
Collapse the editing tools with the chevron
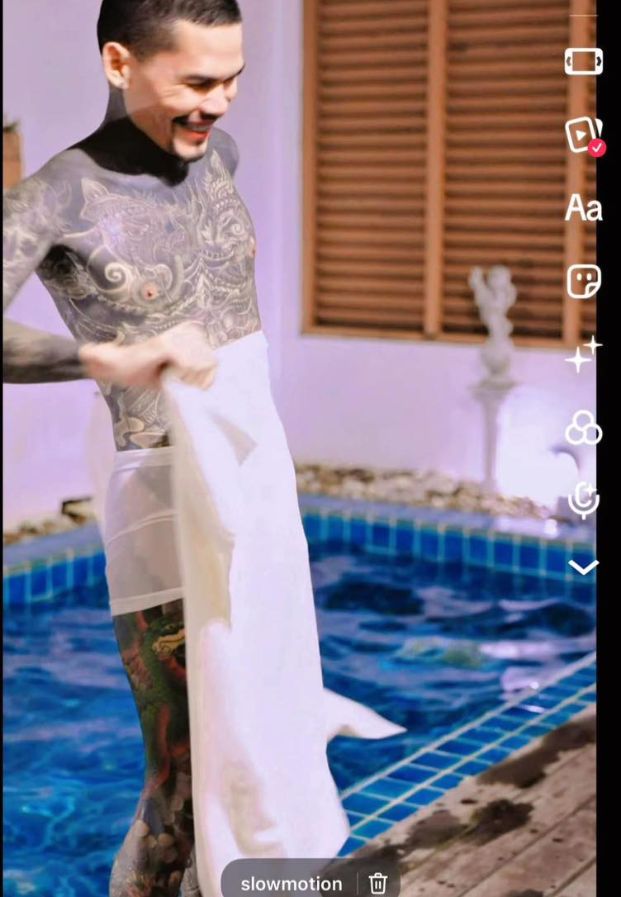pyautogui.click(x=583, y=567)
